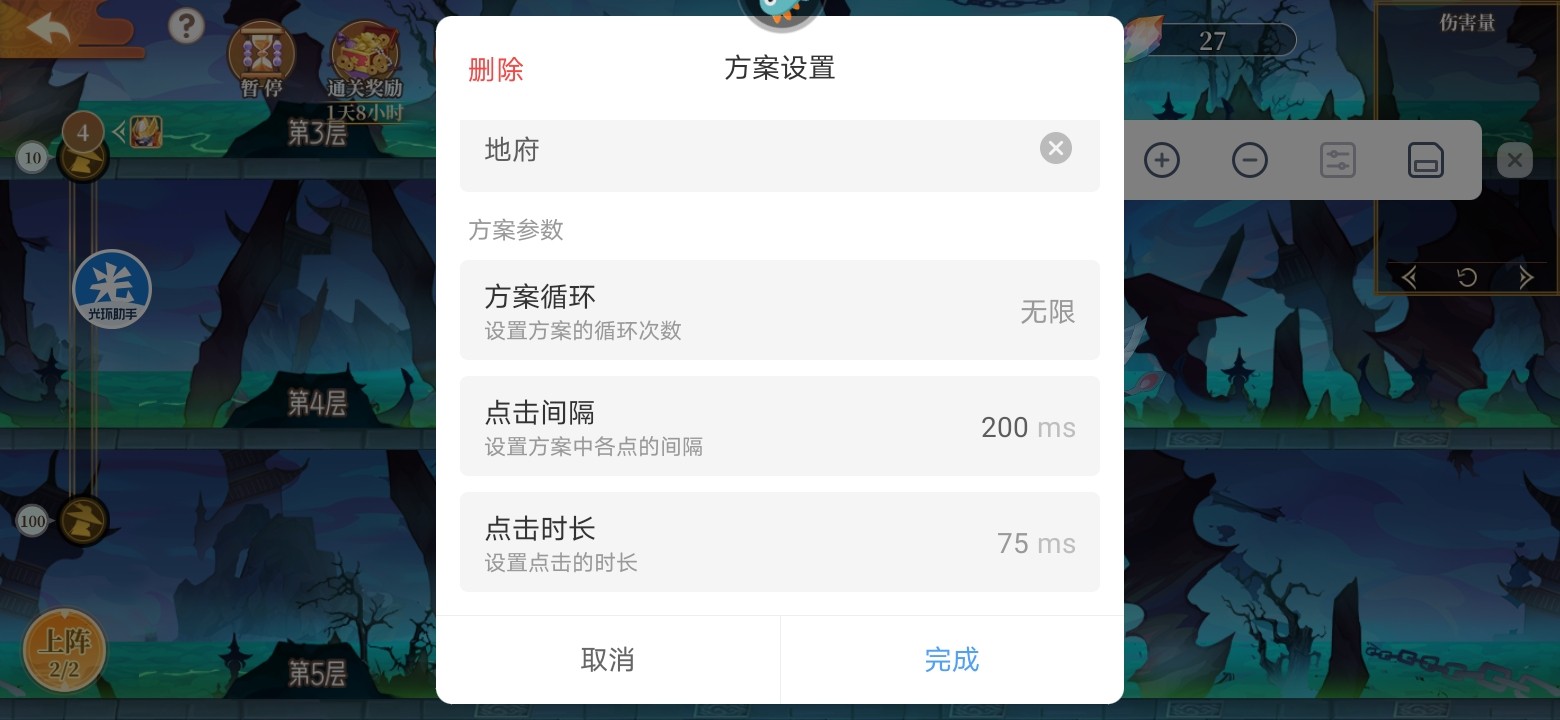Clear the scheme name 地府
This screenshot has width=1560, height=720.
pyautogui.click(x=1055, y=149)
